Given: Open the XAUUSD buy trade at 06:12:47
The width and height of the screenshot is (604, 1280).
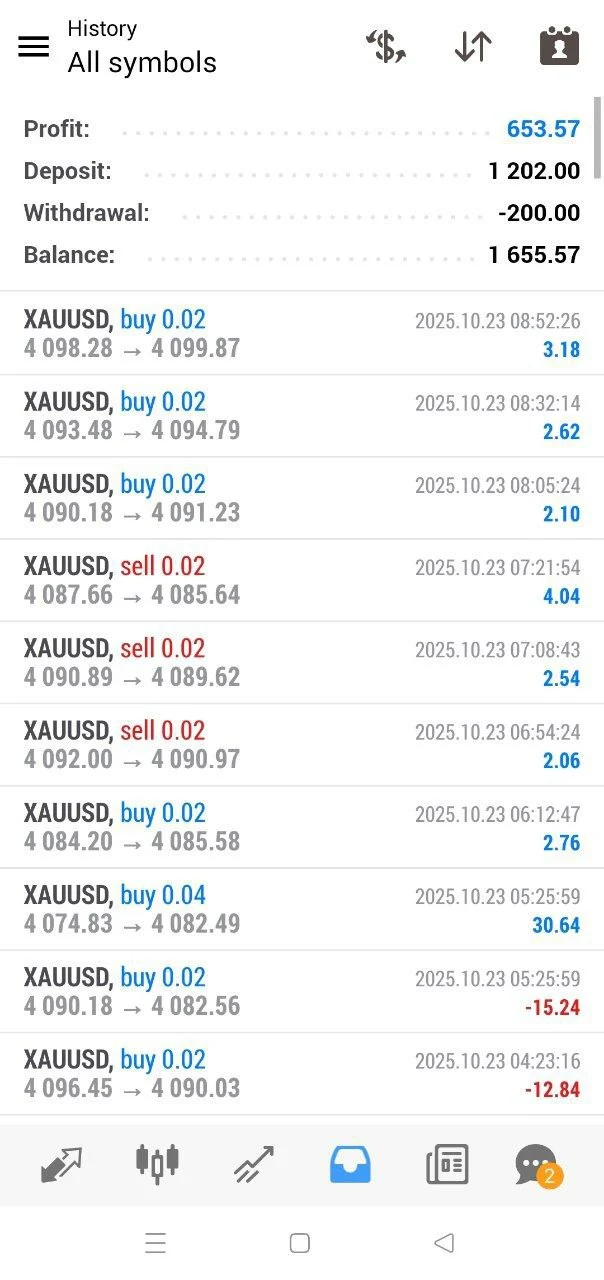Looking at the screenshot, I should tap(301, 826).
